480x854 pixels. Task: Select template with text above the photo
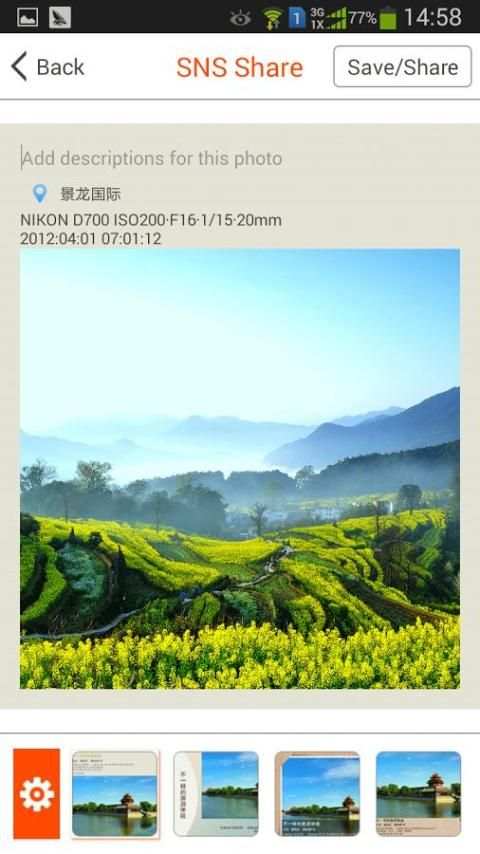coord(116,794)
